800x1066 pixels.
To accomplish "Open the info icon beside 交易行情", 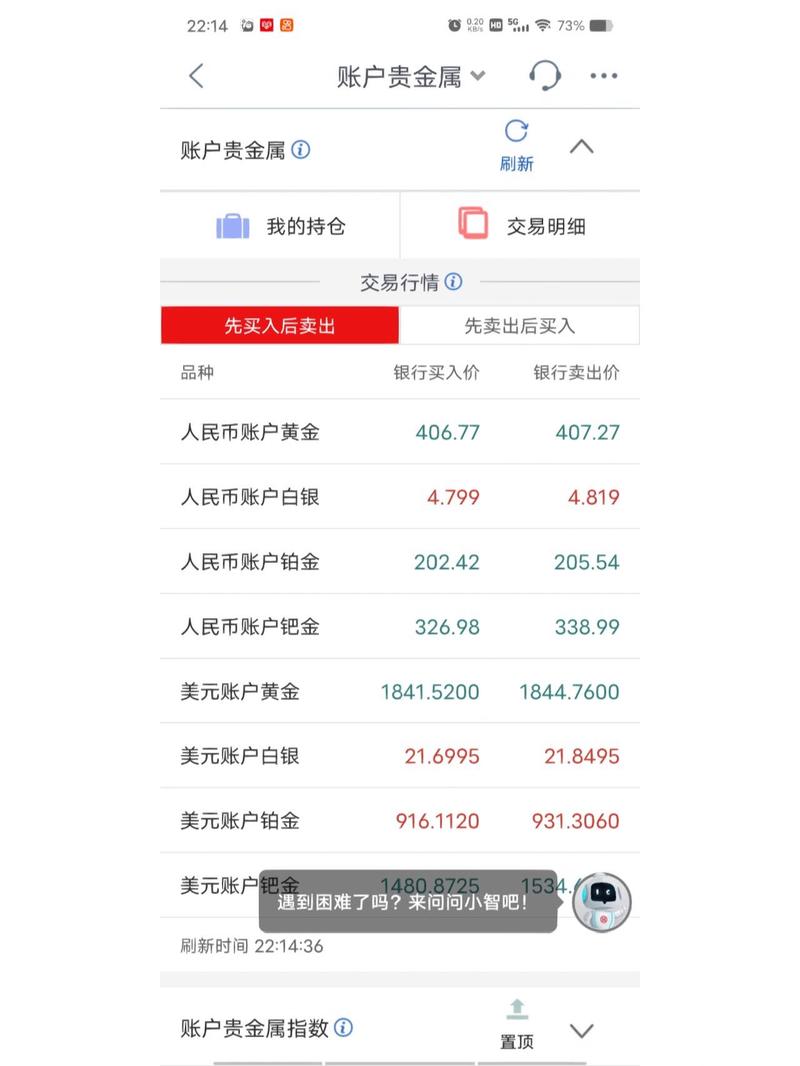I will tap(454, 282).
